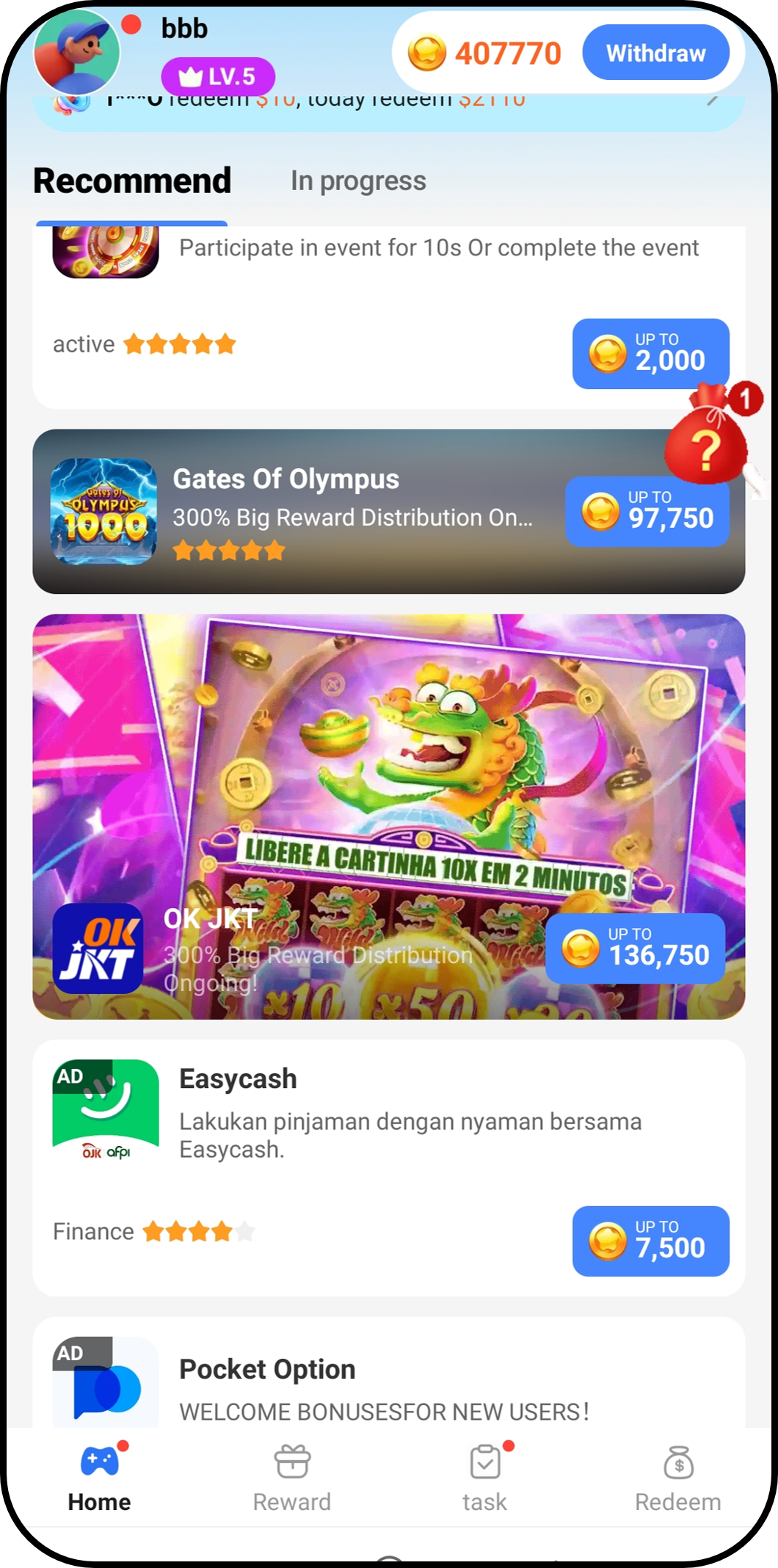The height and width of the screenshot is (1568, 778).
Task: Tap the UP TO 136,750 reward button
Action: click(635, 948)
